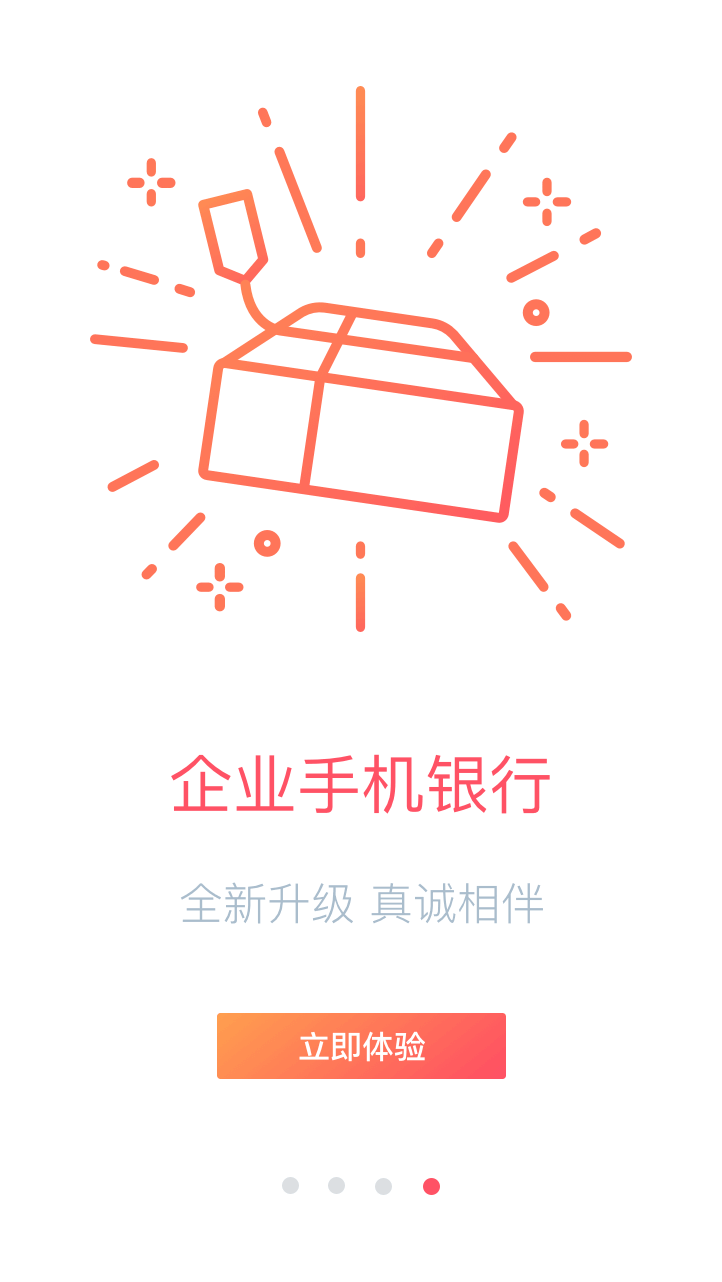Viewport: 722px width, 1282px height.
Task: Tap the 立即体验 button to start
Action: (x=360, y=1048)
